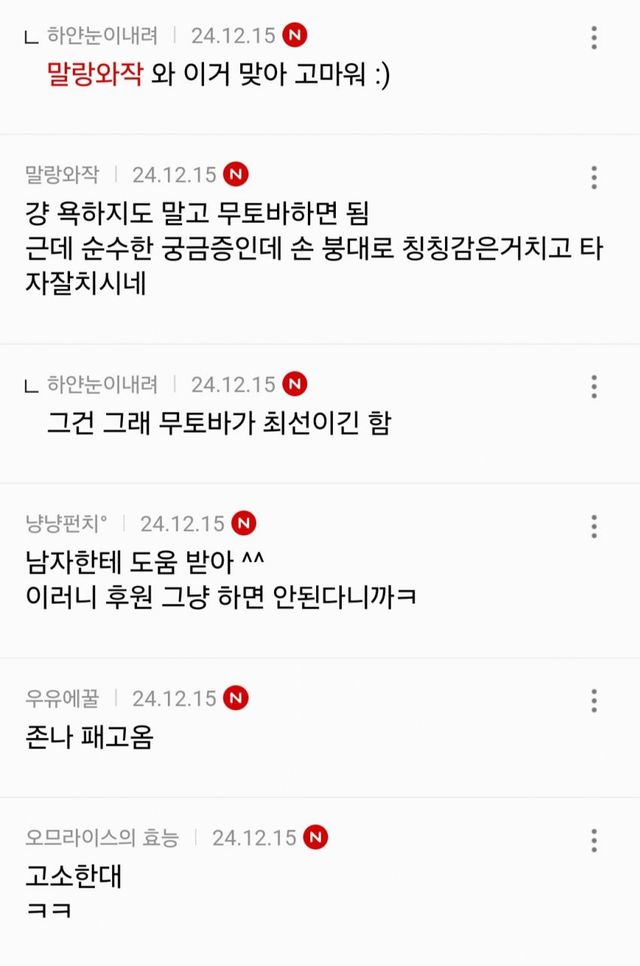
Task: Tap the red 말랑와작 mention in the reply
Action: [x=96, y=75]
